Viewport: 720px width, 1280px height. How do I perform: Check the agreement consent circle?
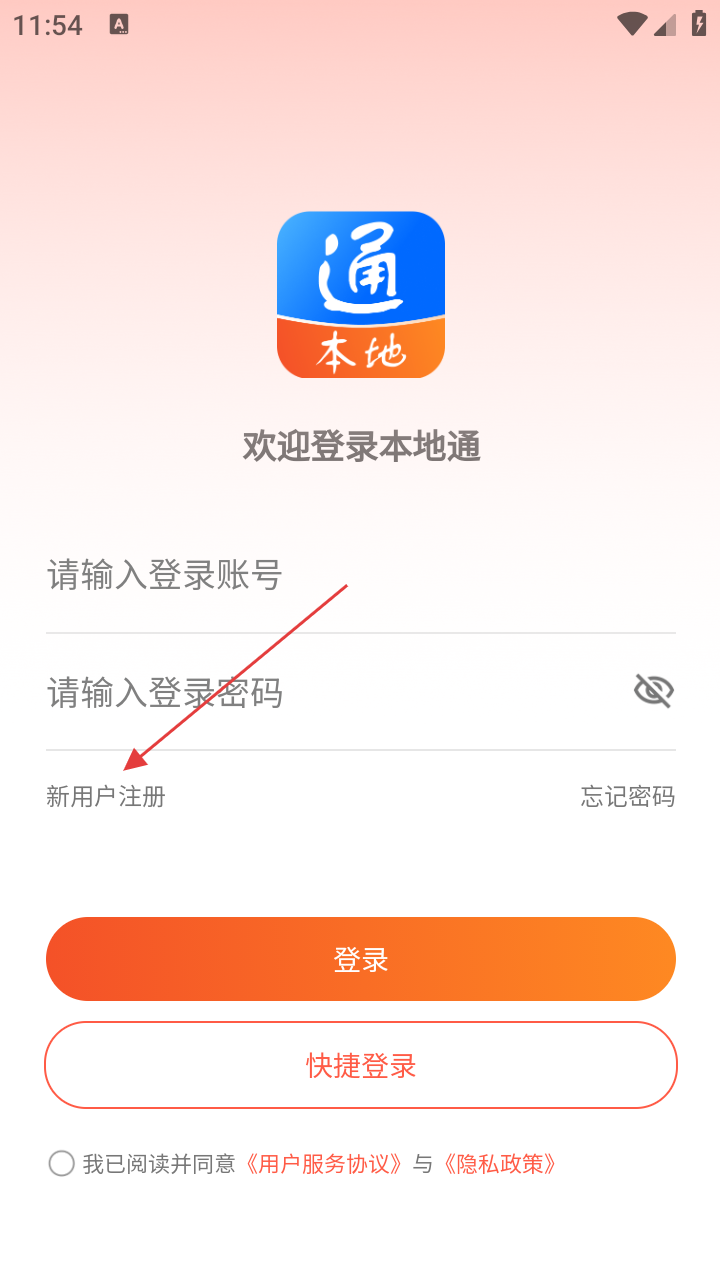(x=62, y=1164)
